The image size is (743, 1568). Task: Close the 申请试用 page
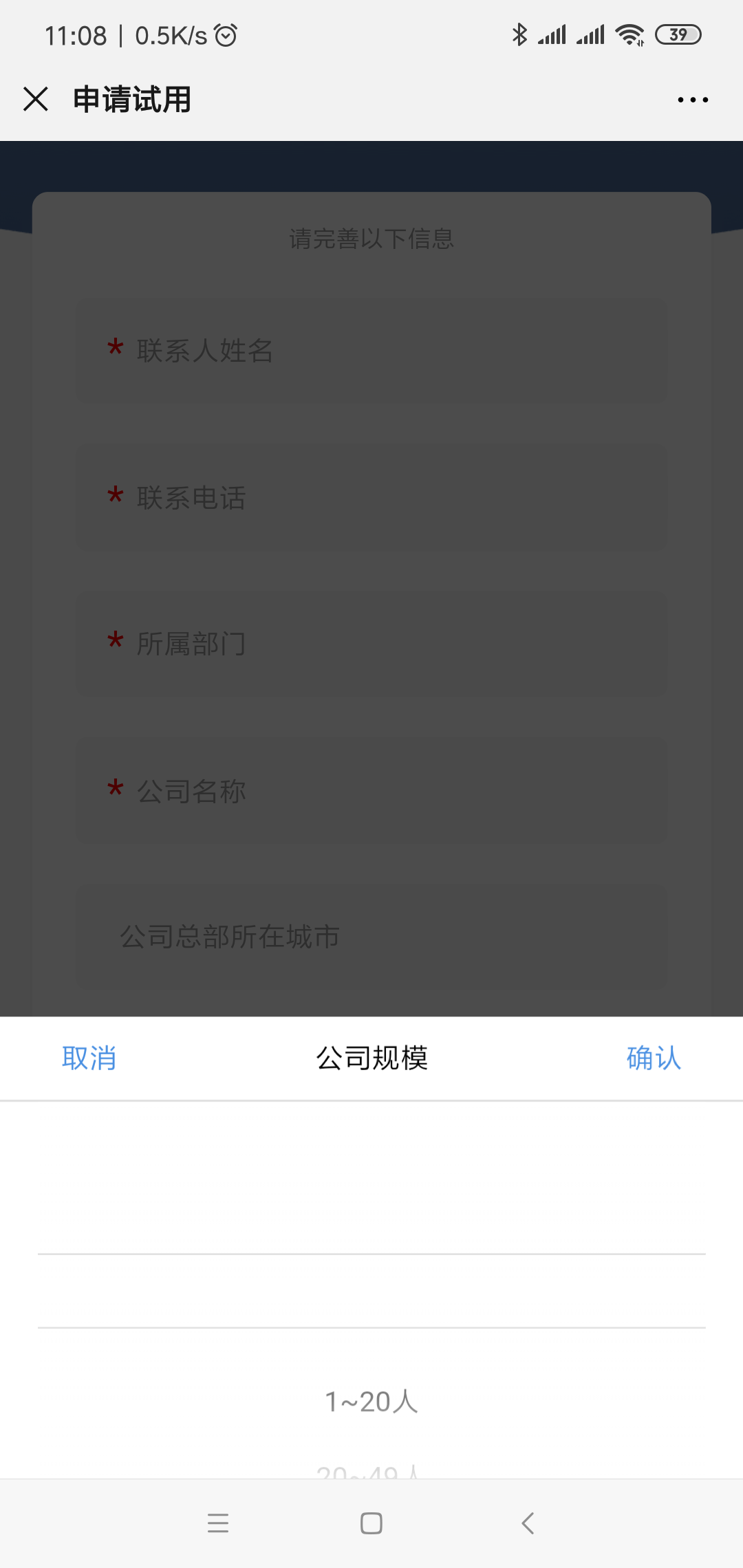click(36, 99)
